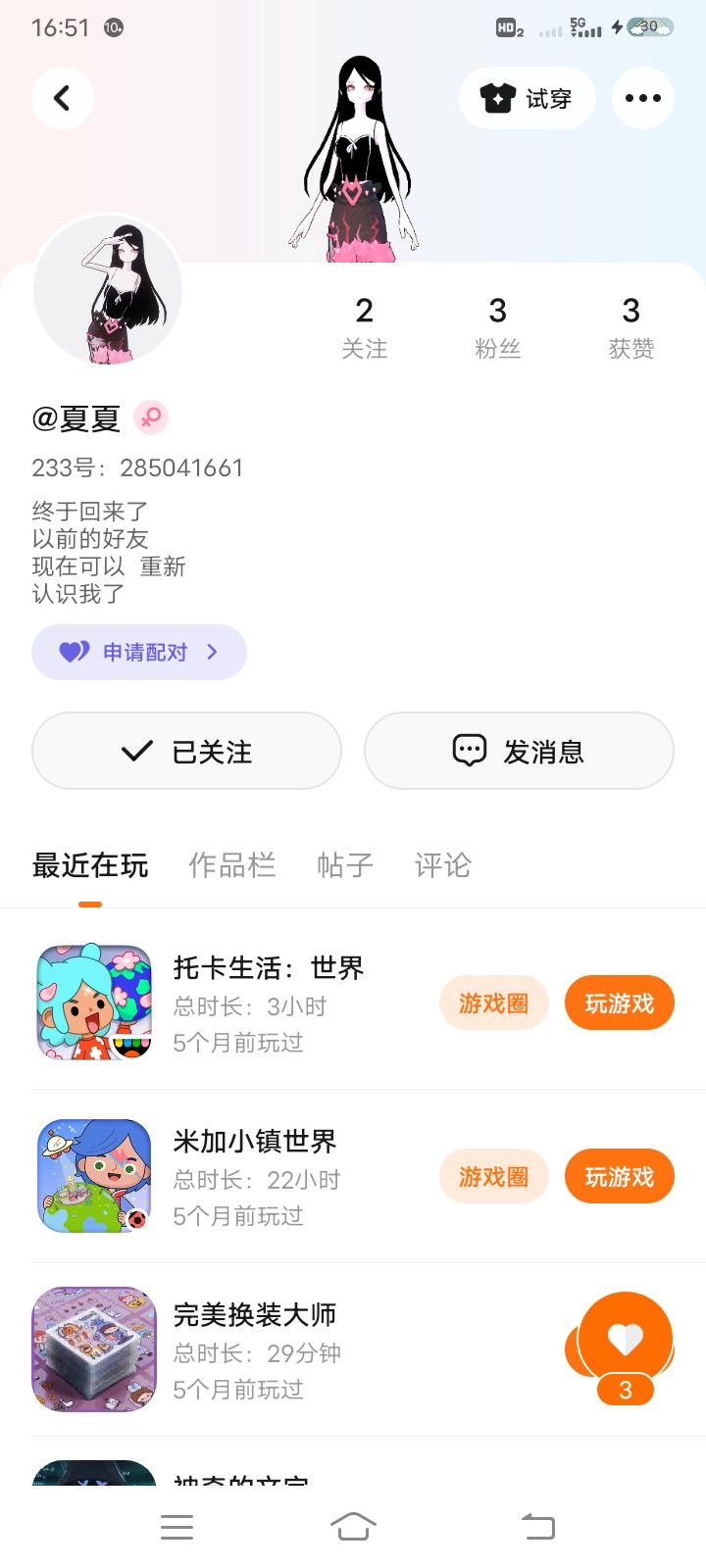Tap 申请配对 to request pairing
Image resolution: width=706 pixels, height=1568 pixels.
(139, 652)
